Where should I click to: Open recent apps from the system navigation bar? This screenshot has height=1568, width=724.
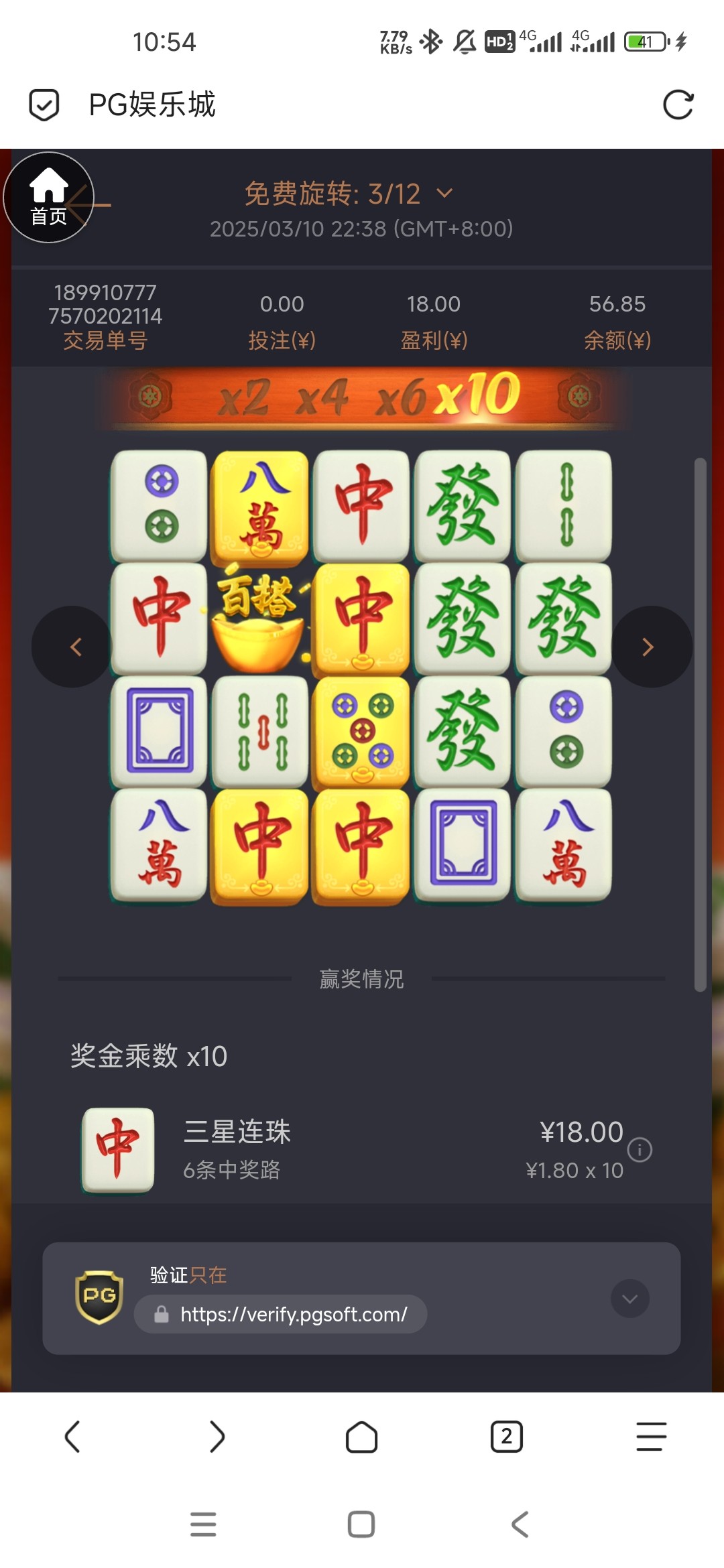(203, 1524)
